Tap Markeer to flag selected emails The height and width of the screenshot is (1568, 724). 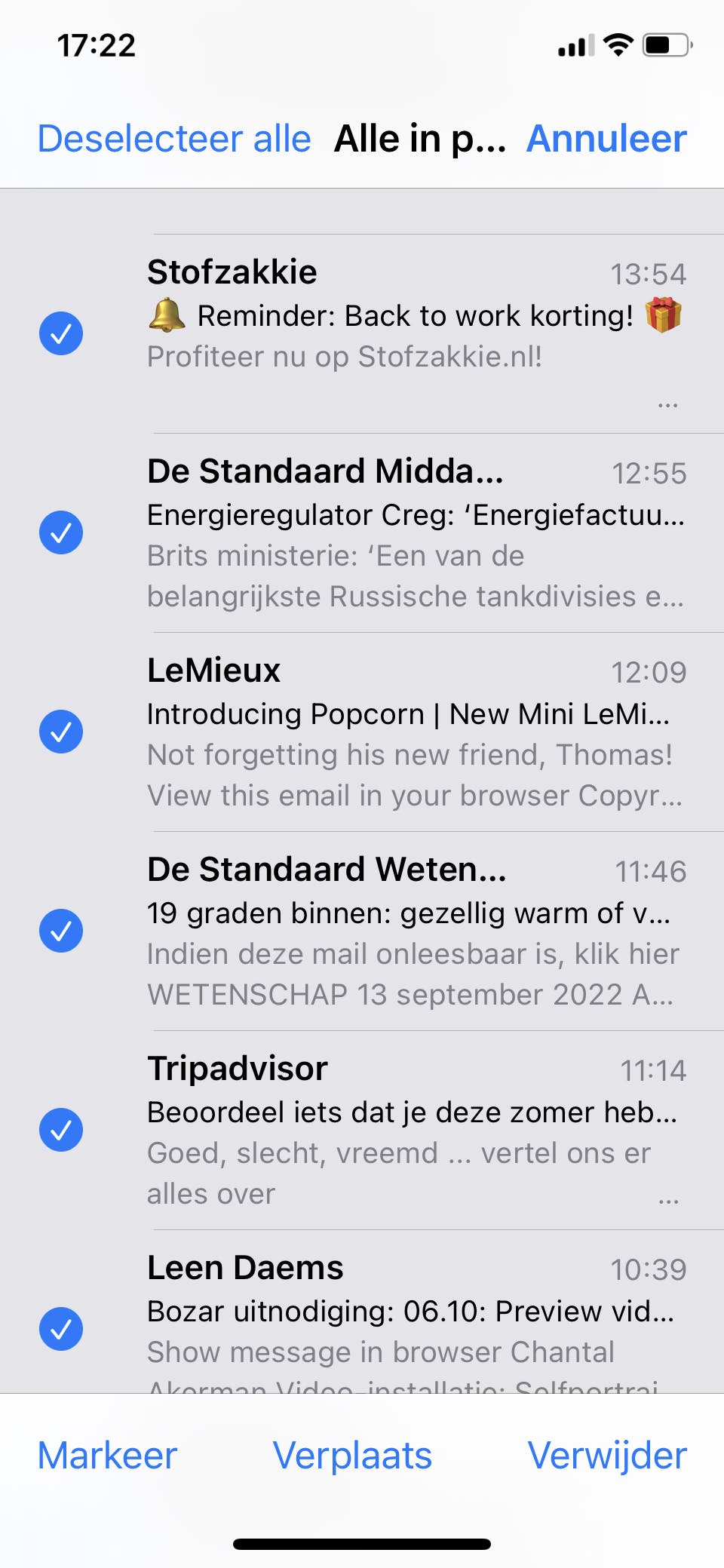pos(107,1455)
